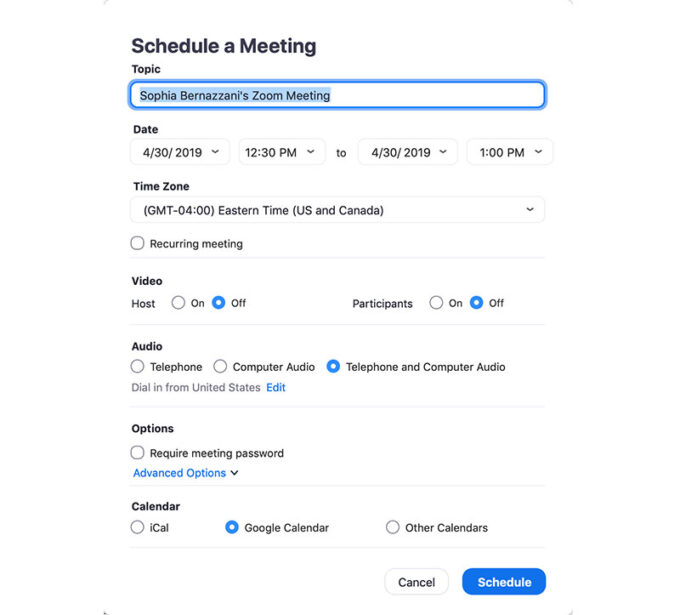This screenshot has width=680, height=615.
Task: Check the Recurring meeting box
Action: click(138, 243)
